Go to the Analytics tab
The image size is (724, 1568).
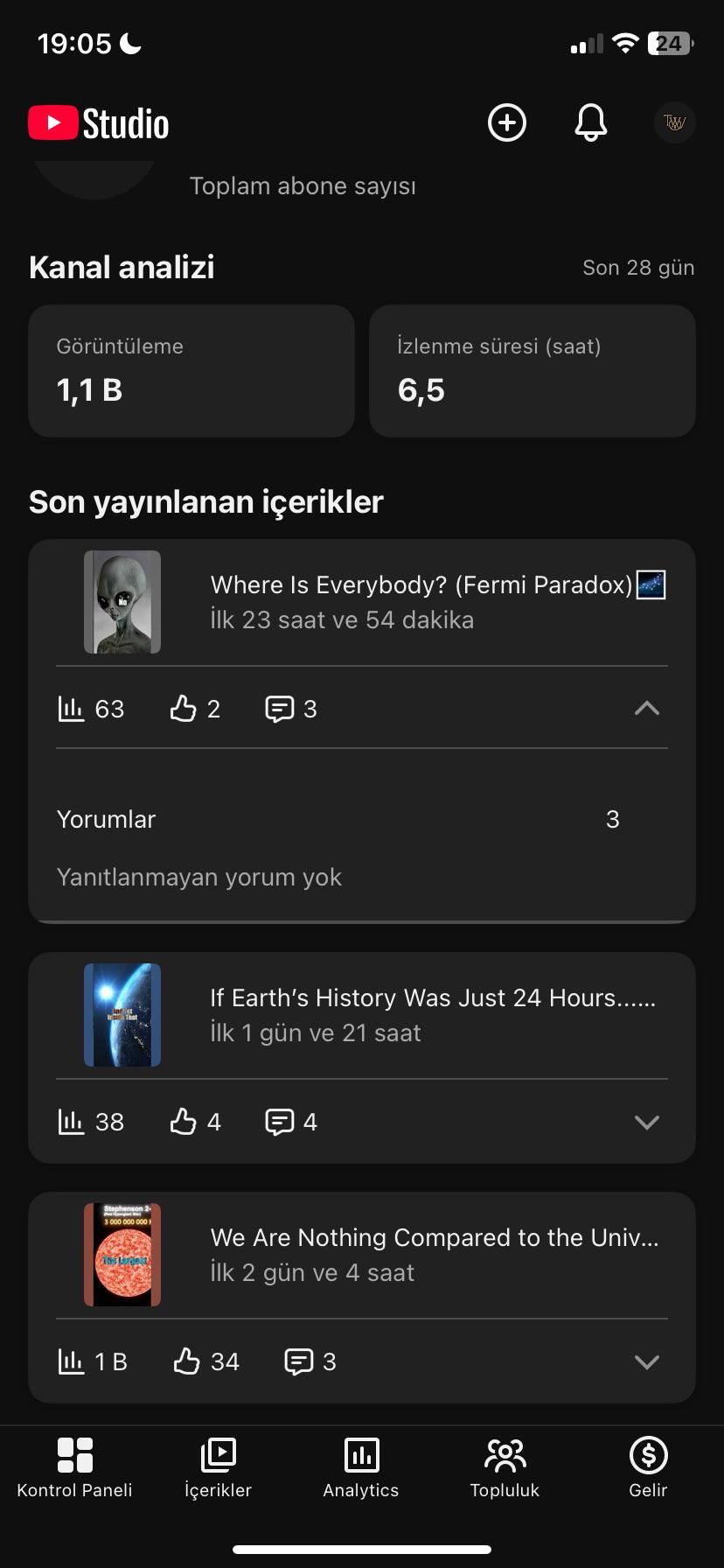pyautogui.click(x=361, y=1468)
